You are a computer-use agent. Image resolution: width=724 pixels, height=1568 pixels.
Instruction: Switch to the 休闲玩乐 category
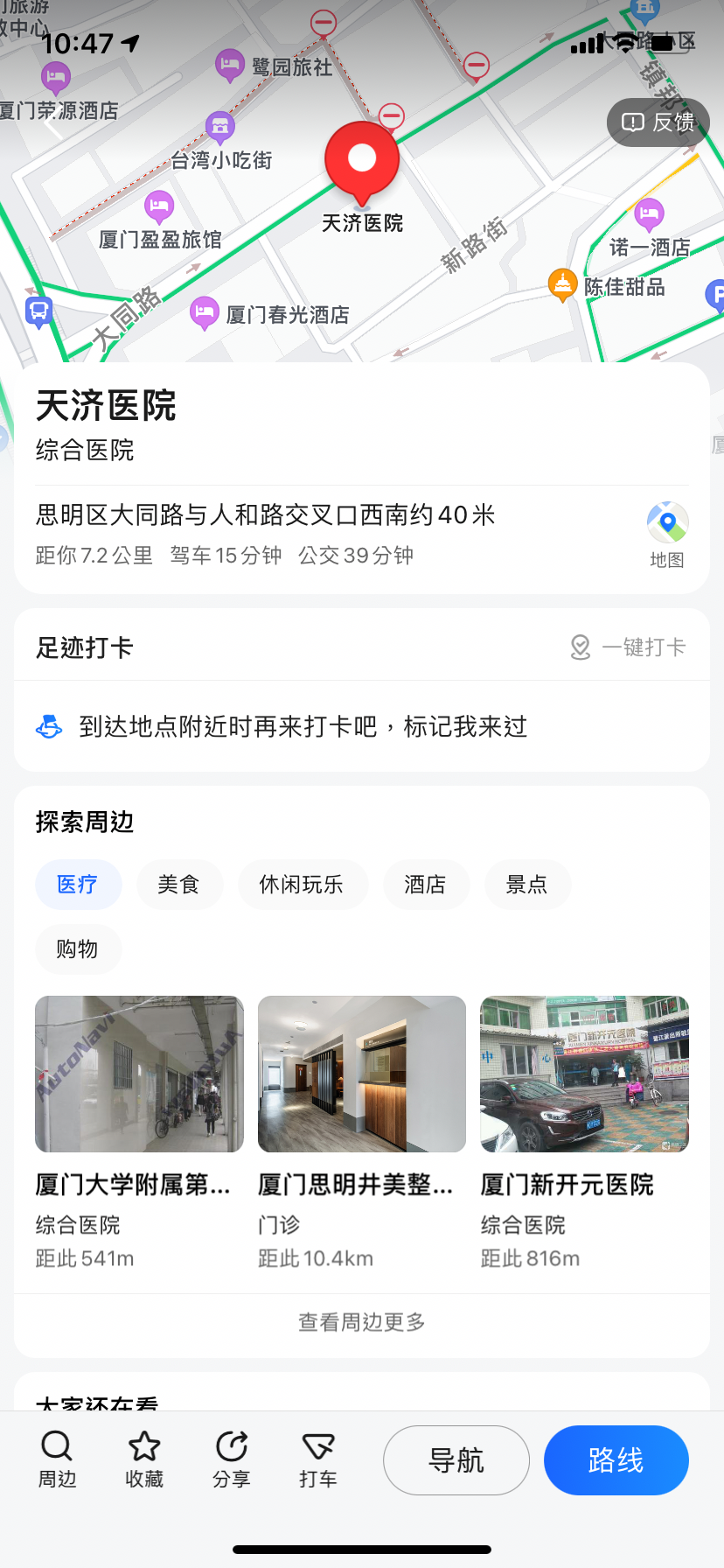point(303,885)
